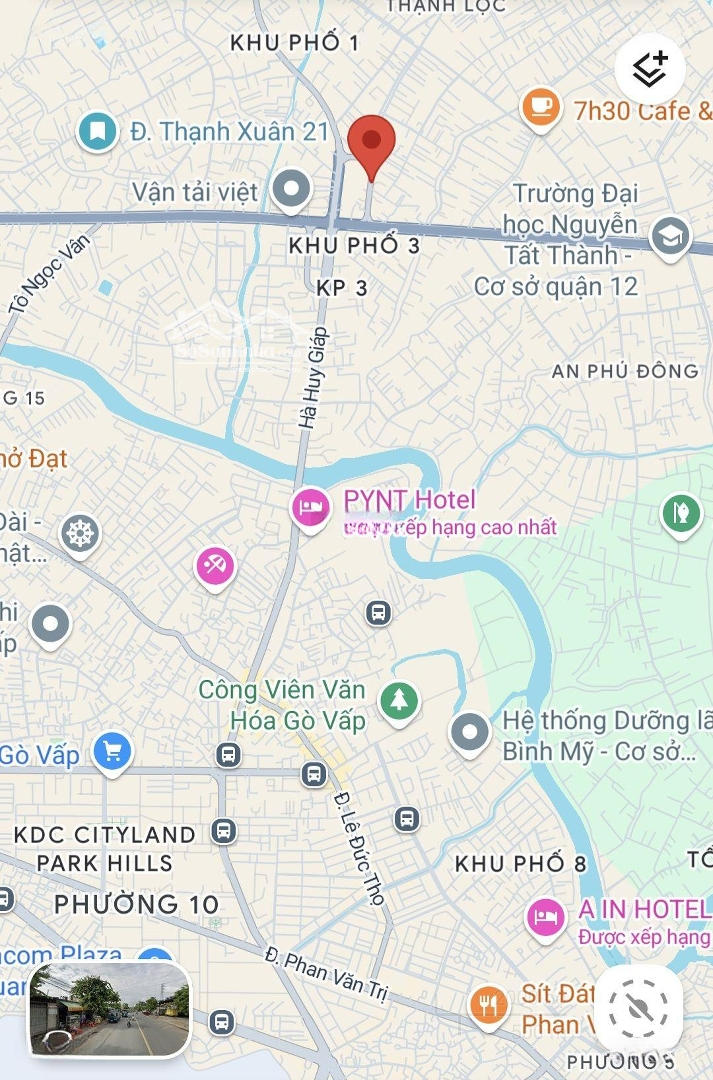
Task: Open Hệ thống Dưỡng lão Bình Mỹ marker
Action: (470, 733)
